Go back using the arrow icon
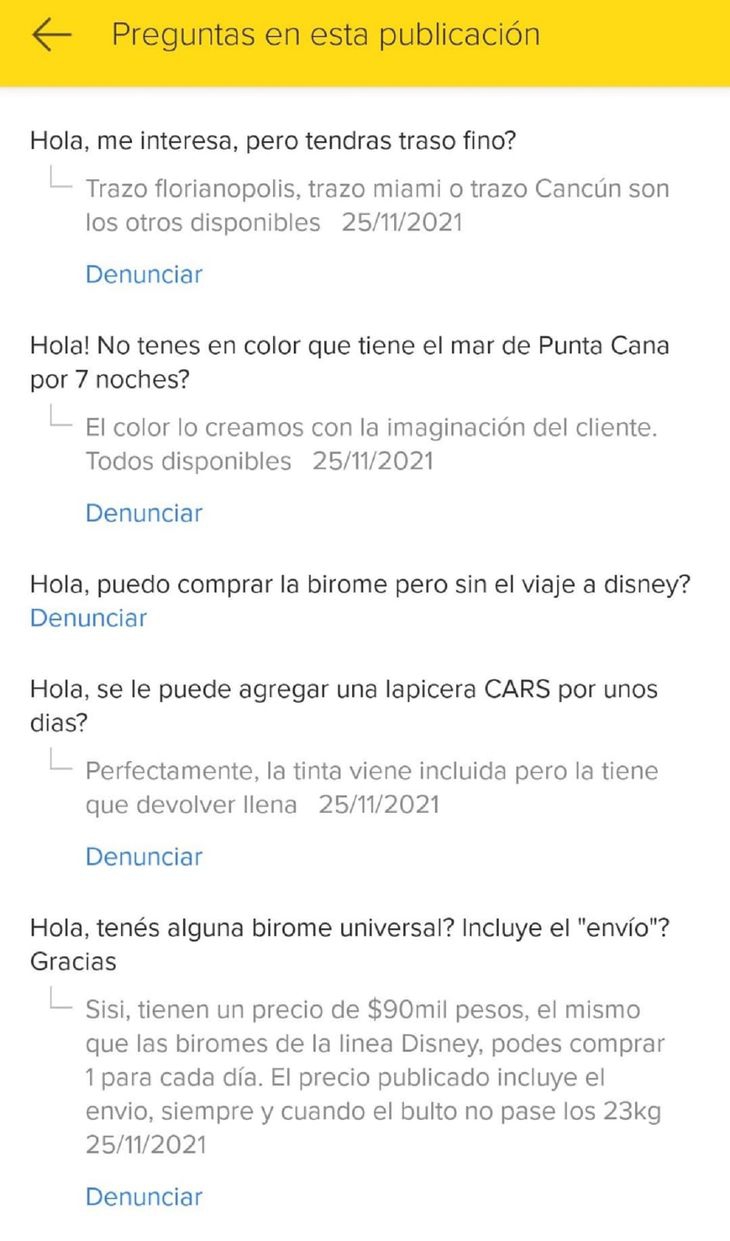The width and height of the screenshot is (730, 1241). (x=51, y=35)
